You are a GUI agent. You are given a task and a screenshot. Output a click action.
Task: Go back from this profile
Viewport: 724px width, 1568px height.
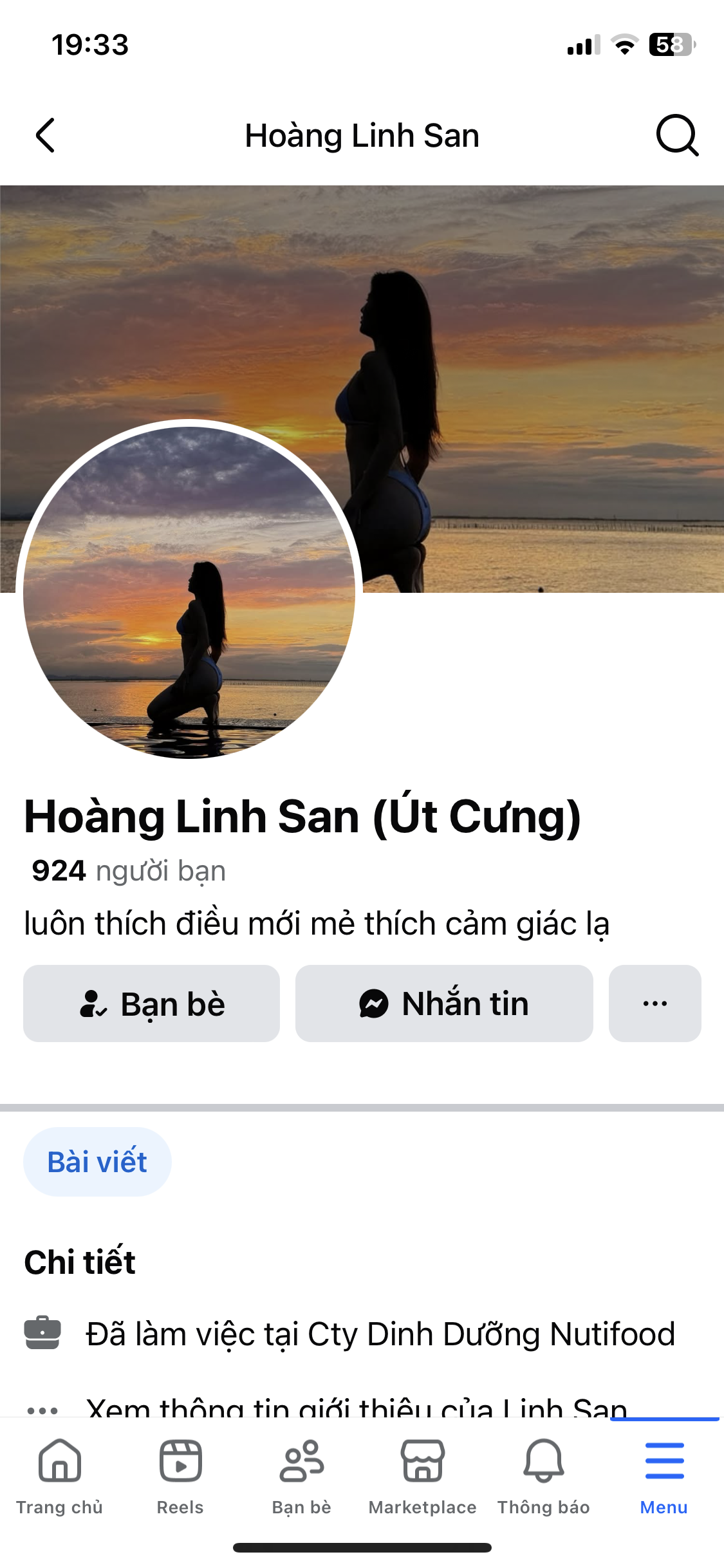tap(45, 136)
